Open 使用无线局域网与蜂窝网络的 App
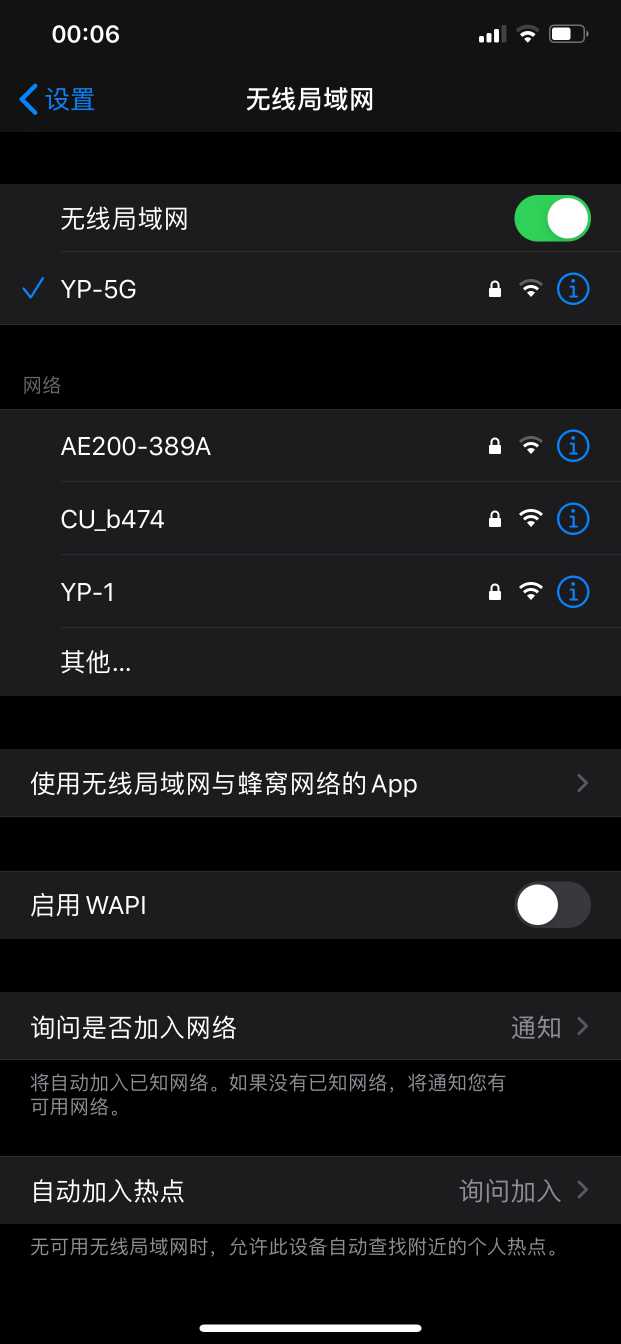 pos(310,783)
